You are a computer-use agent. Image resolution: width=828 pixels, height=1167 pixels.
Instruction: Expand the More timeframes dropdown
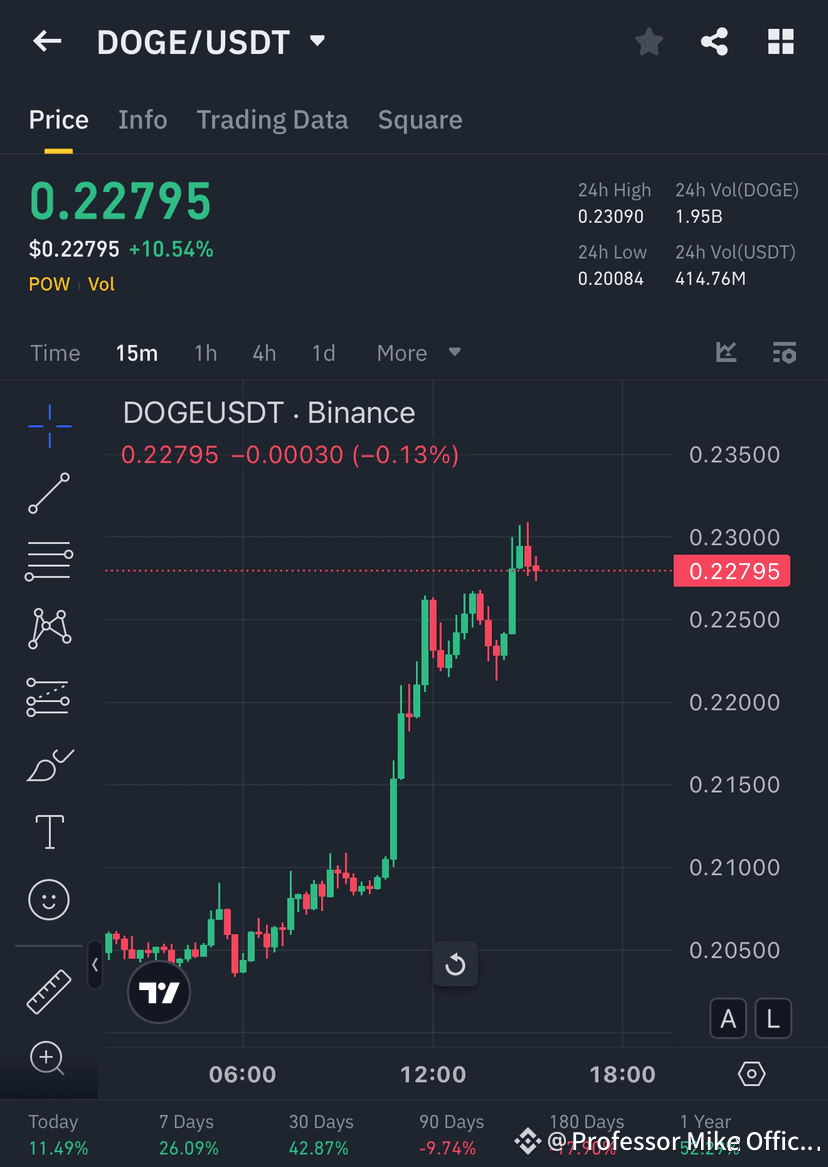pos(419,352)
